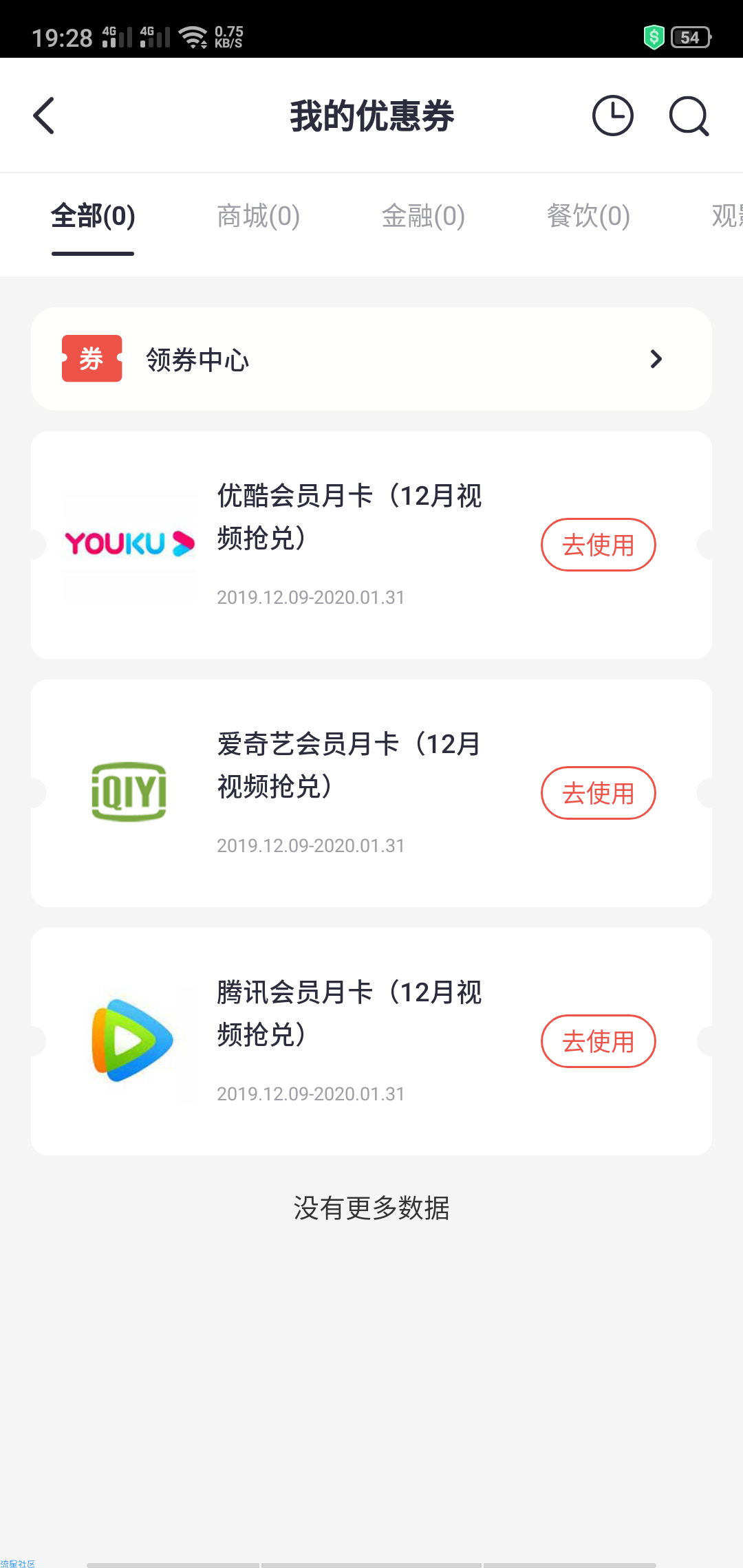Image resolution: width=743 pixels, height=1568 pixels.
Task: Go back from 我的优惠券 page
Action: tap(44, 116)
